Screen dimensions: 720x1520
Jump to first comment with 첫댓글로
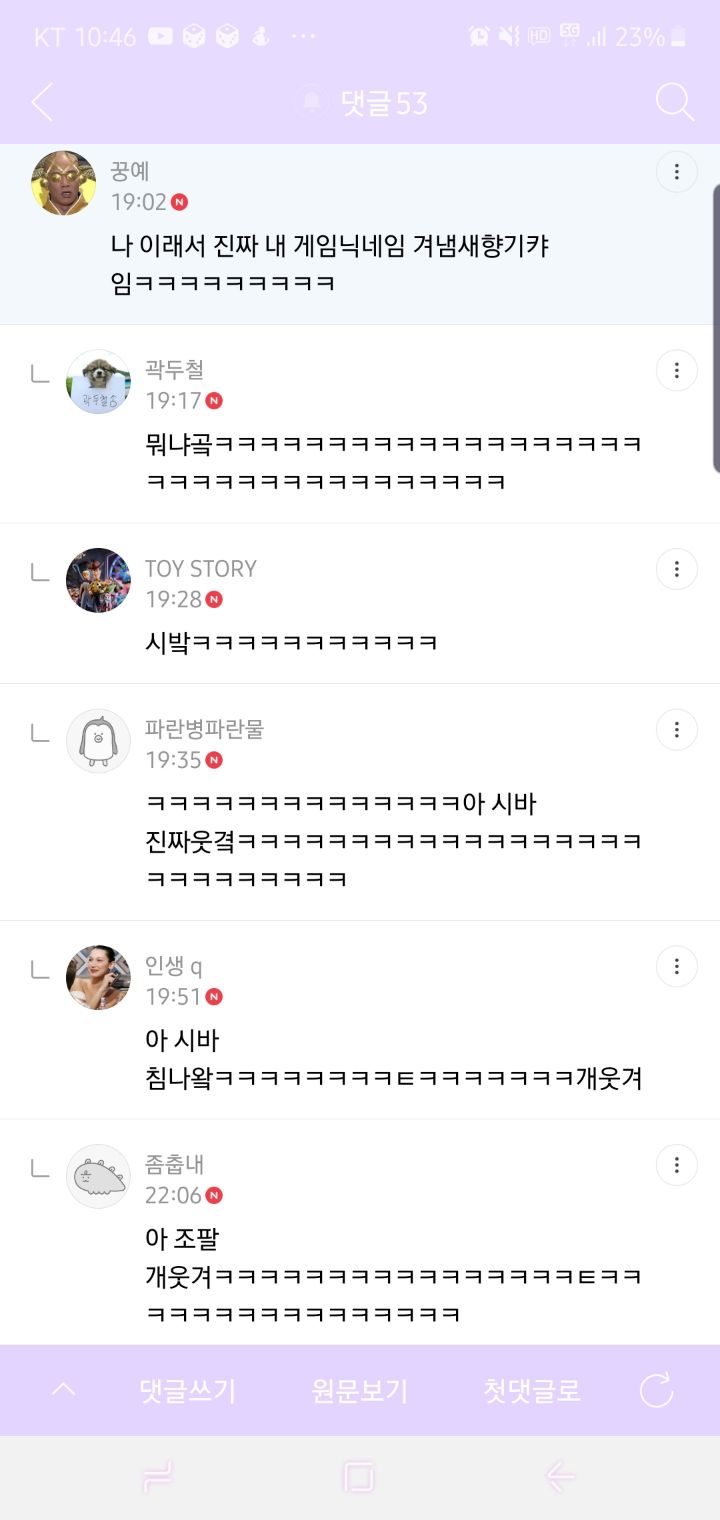pyautogui.click(x=531, y=1391)
